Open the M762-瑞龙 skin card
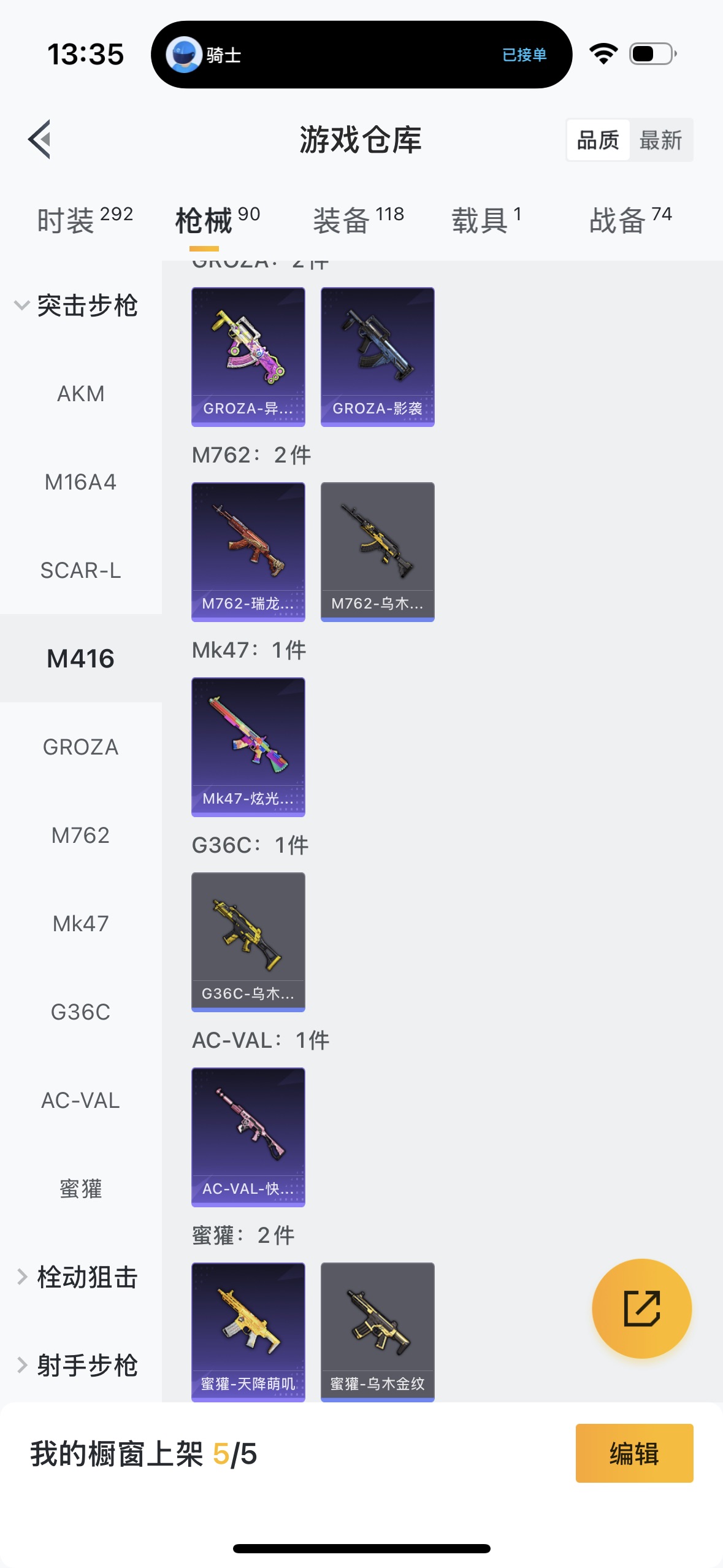The width and height of the screenshot is (723, 1568). pyautogui.click(x=248, y=552)
